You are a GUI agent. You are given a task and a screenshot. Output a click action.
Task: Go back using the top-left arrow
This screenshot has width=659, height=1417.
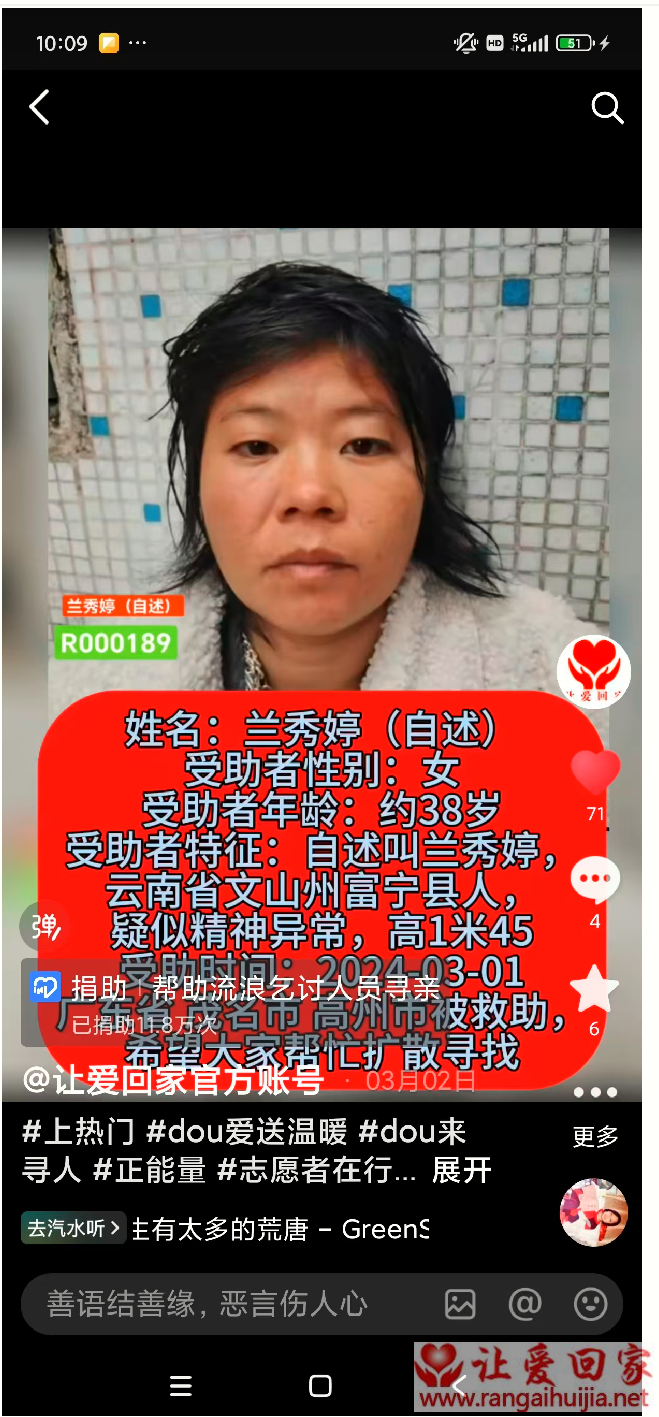pos(39,107)
